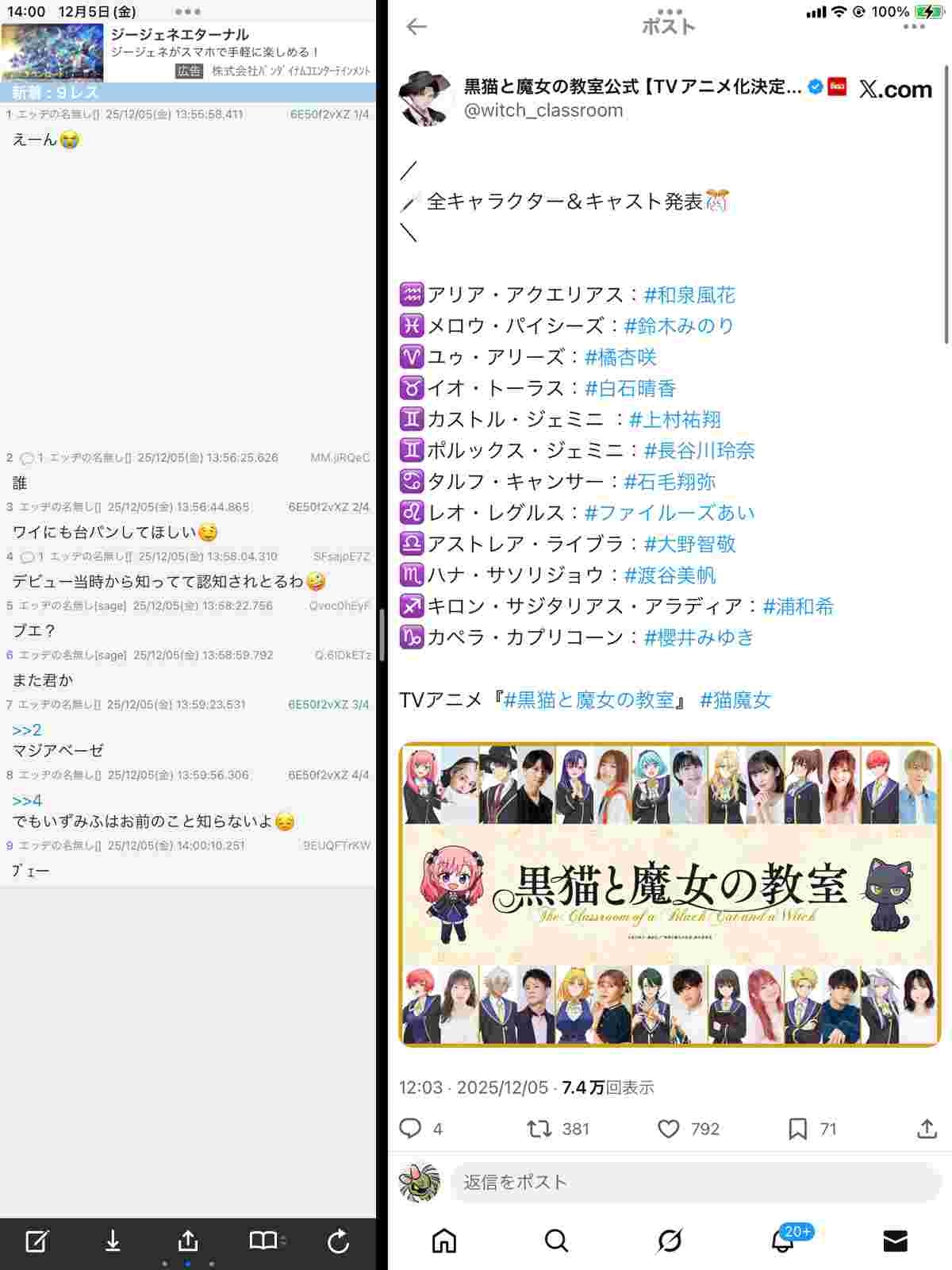This screenshot has height=1270, width=952.
Task: Follow the >>4 reply anchor link
Action: coord(27,801)
